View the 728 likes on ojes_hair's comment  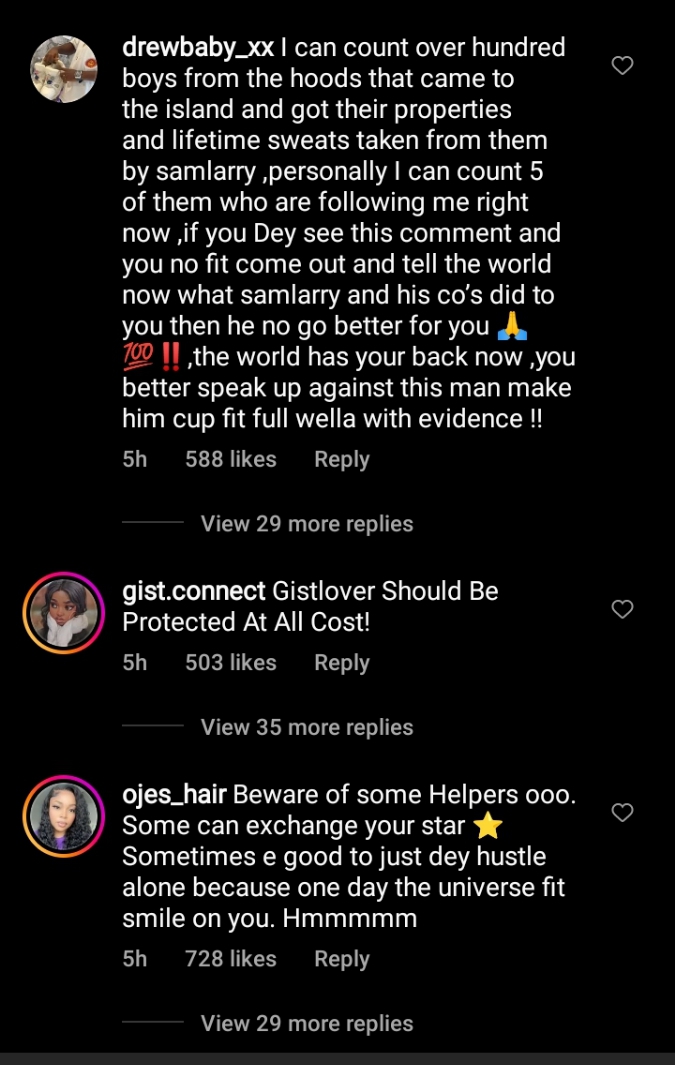pos(231,959)
